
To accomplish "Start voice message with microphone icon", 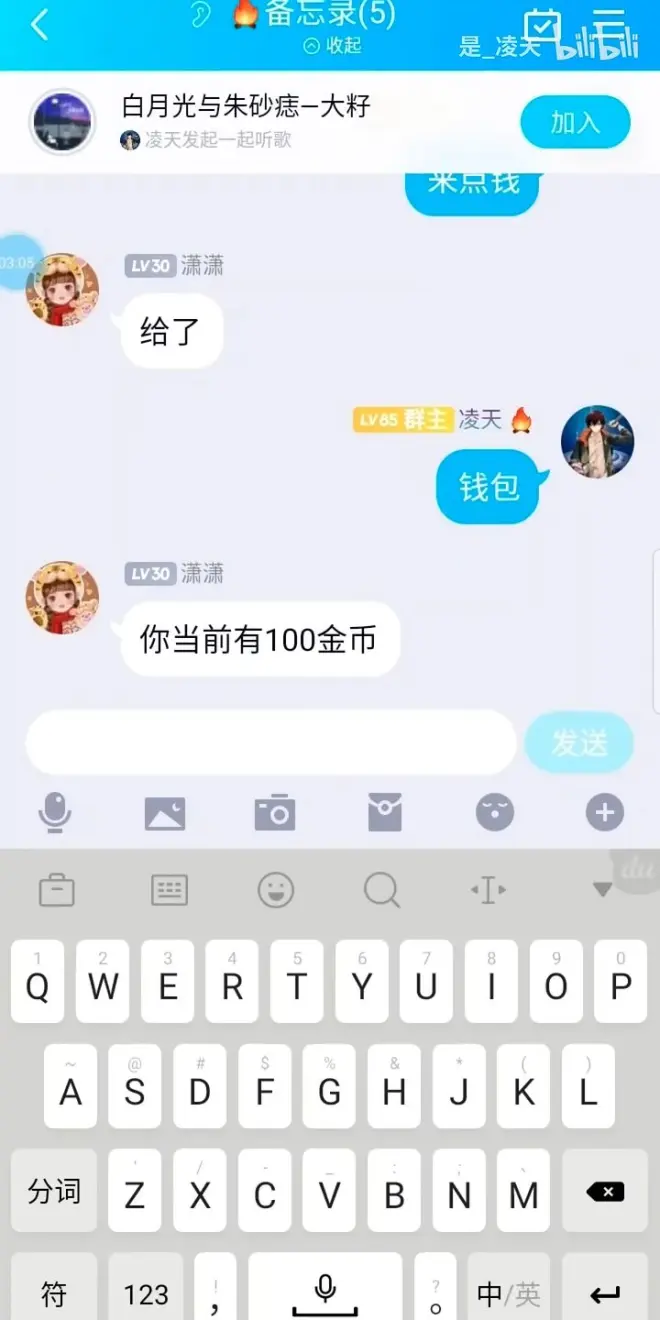I will click(x=55, y=813).
